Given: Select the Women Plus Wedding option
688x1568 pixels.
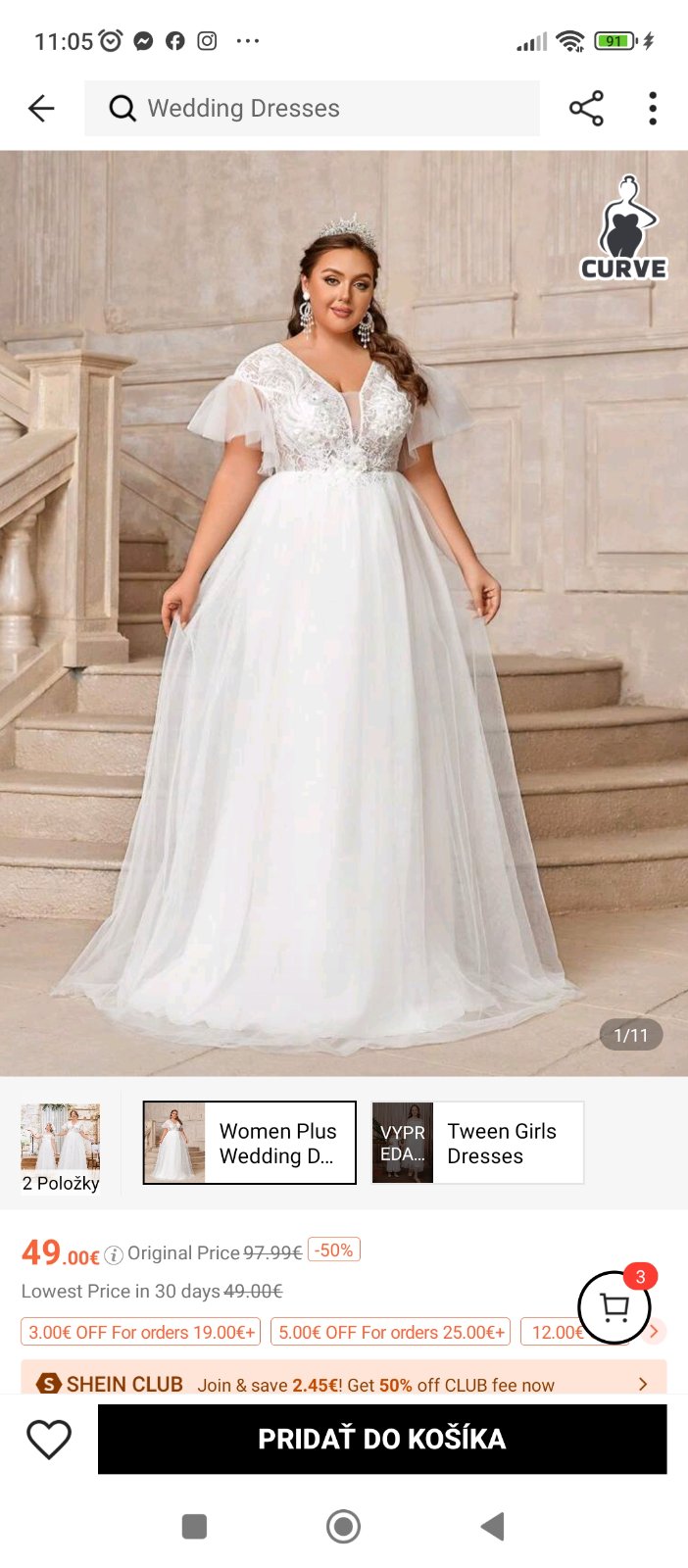Looking at the screenshot, I should tap(250, 1143).
